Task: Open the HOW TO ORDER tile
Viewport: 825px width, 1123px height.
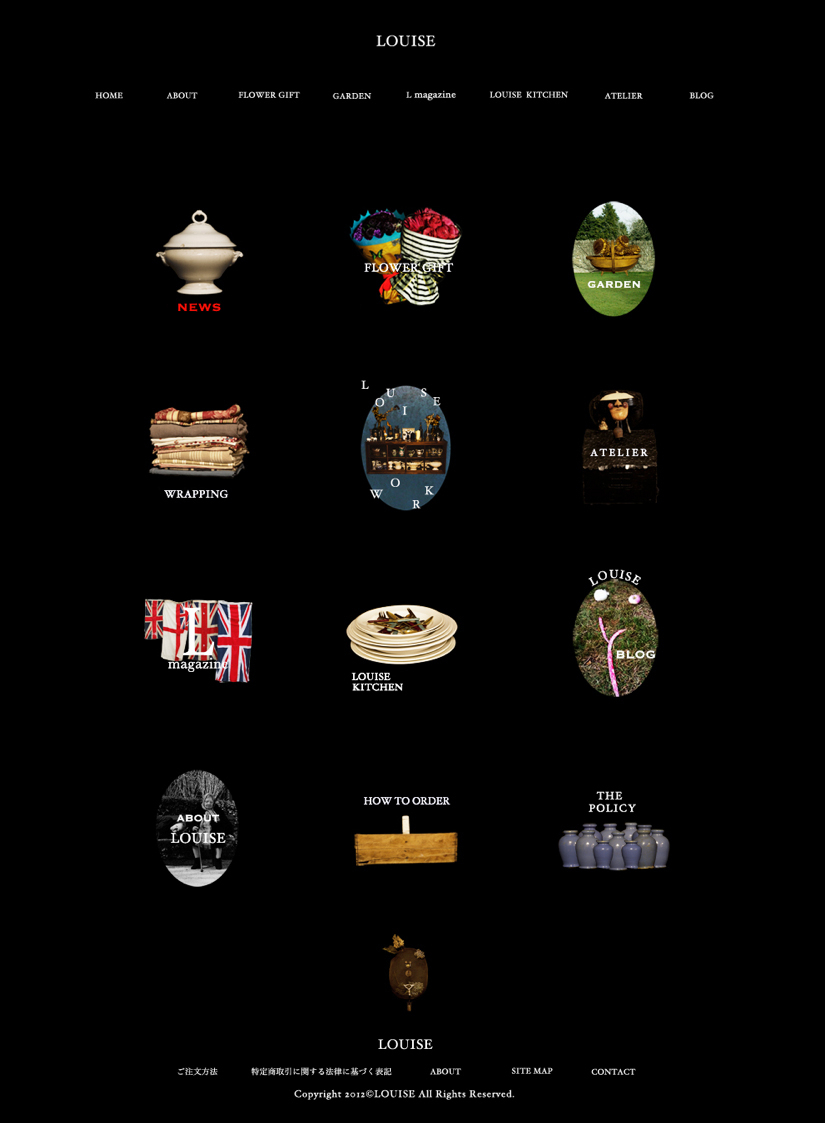Action: [x=406, y=833]
